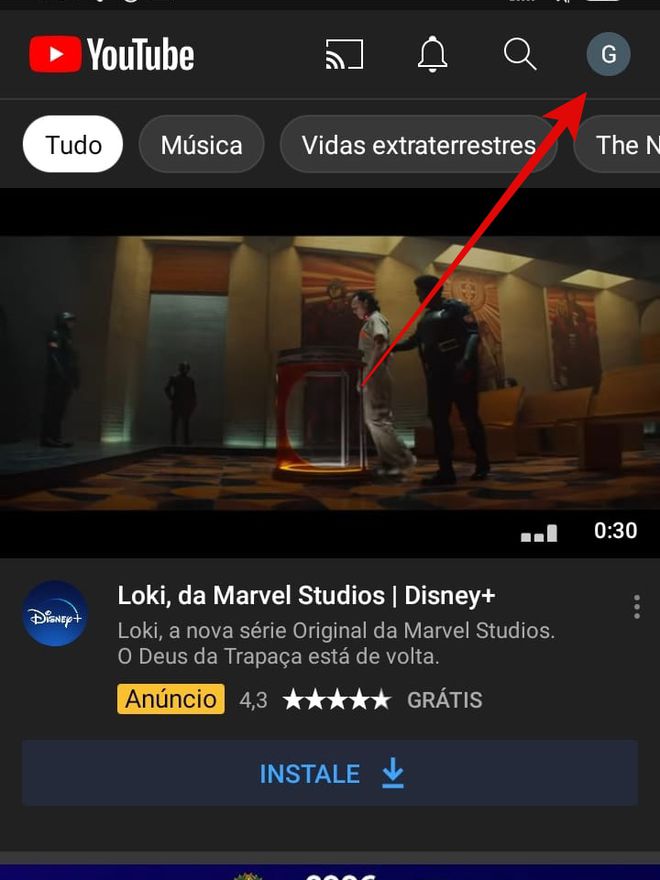
Task: Open Loki, da Marvel Studios title
Action: [306, 595]
